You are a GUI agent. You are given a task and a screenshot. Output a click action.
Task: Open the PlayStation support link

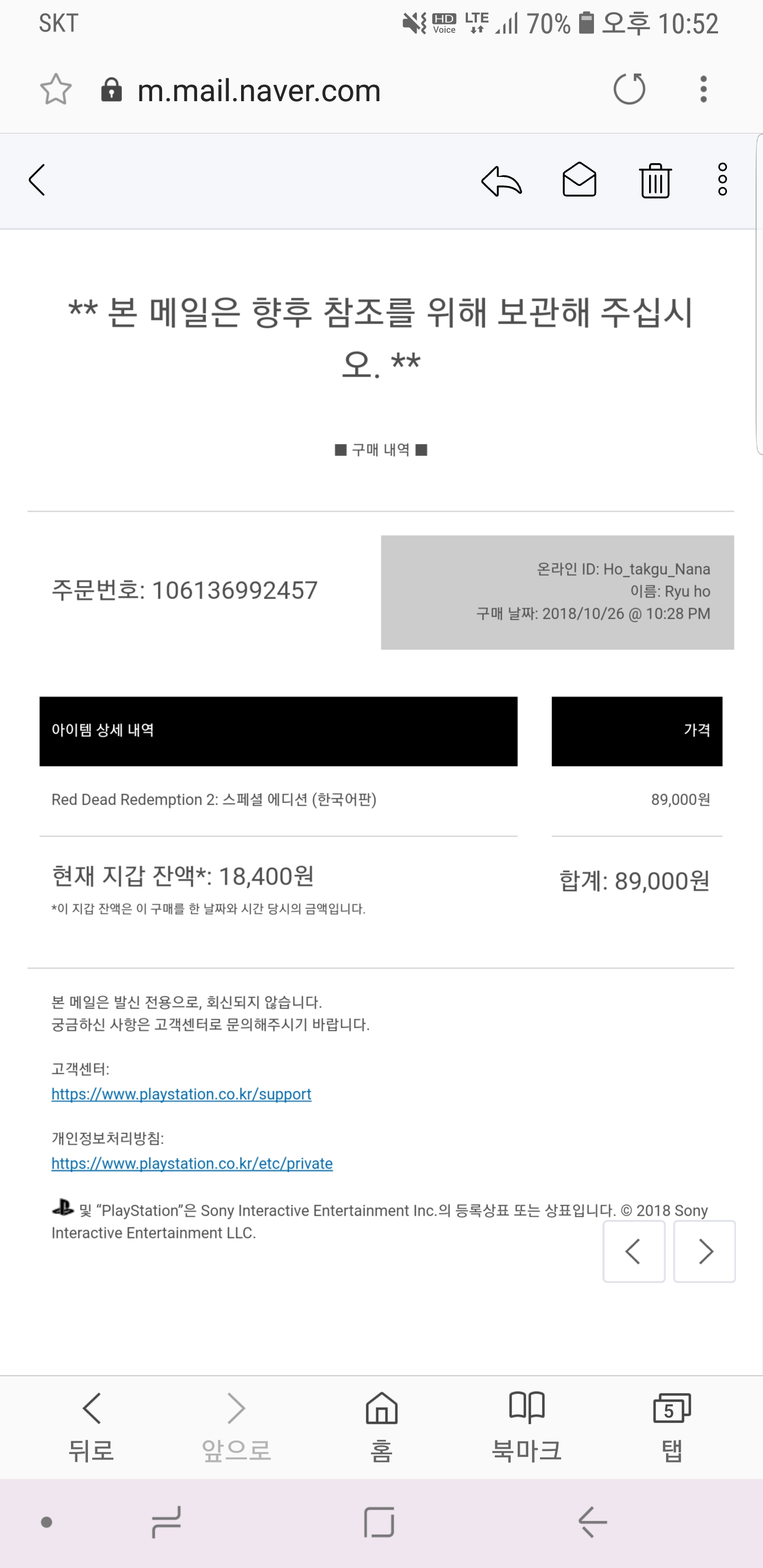click(x=181, y=1094)
